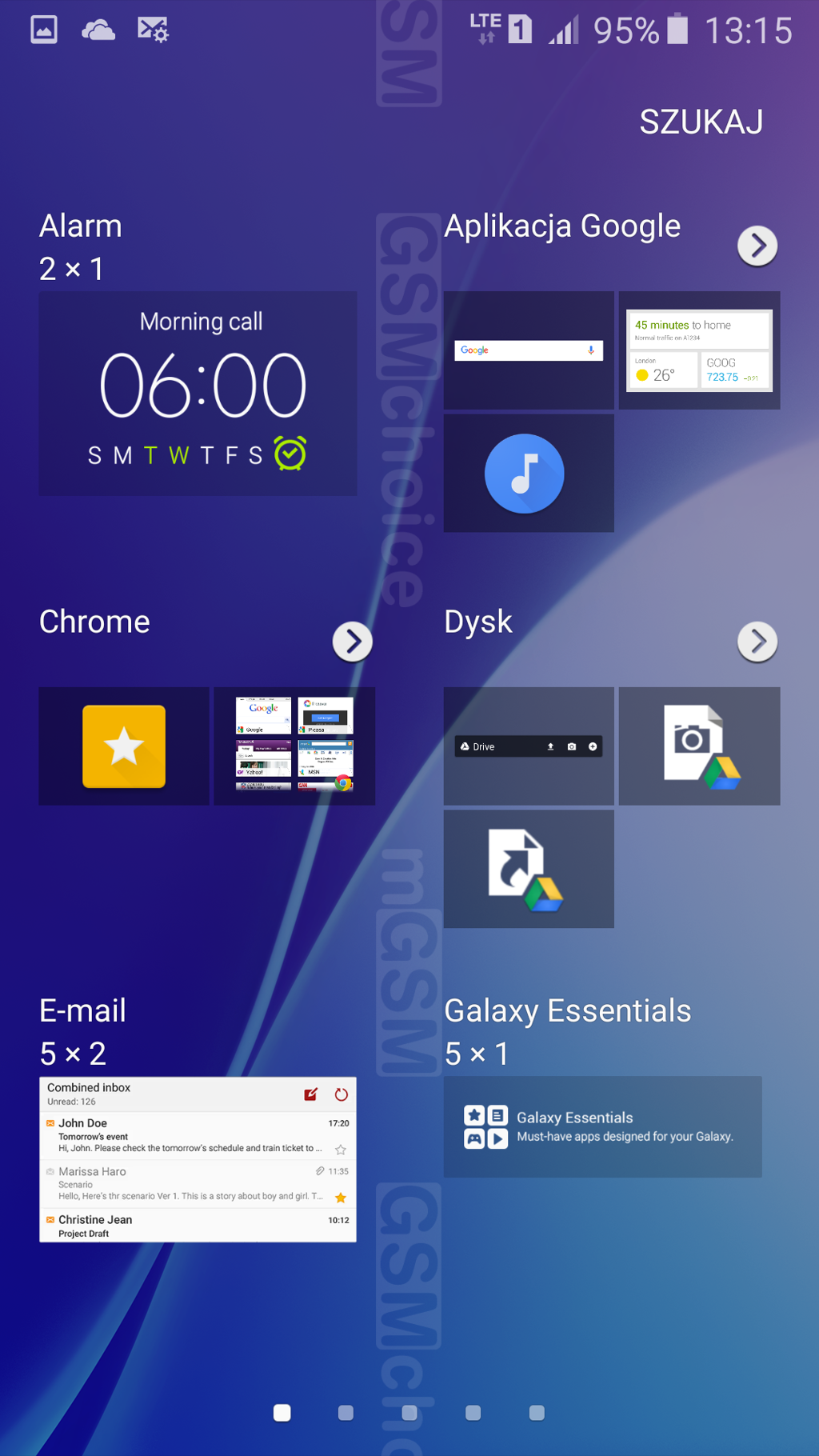Viewport: 819px width, 1456px height.
Task: Select the Alarm Morning call widget
Action: [198, 394]
